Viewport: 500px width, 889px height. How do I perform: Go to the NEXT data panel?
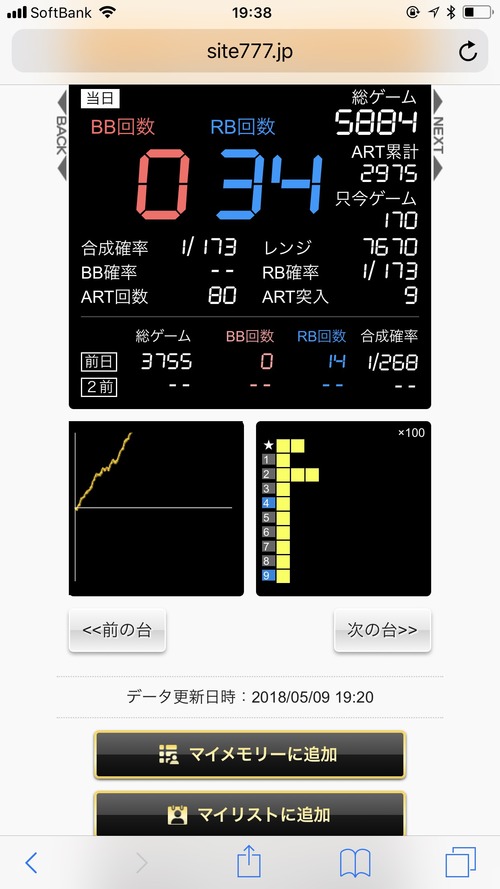[438, 135]
